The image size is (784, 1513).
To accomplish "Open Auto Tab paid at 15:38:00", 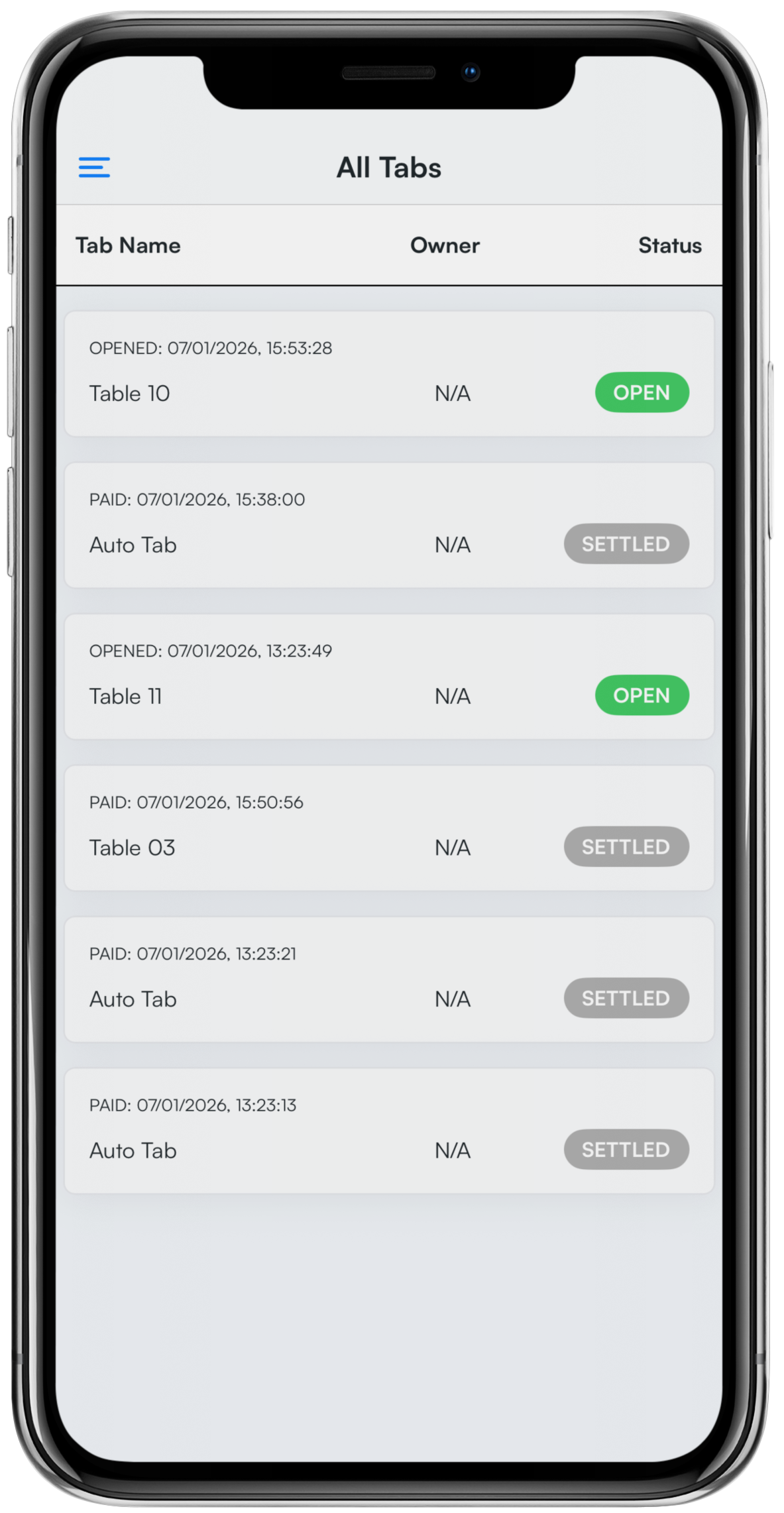I will (x=388, y=526).
